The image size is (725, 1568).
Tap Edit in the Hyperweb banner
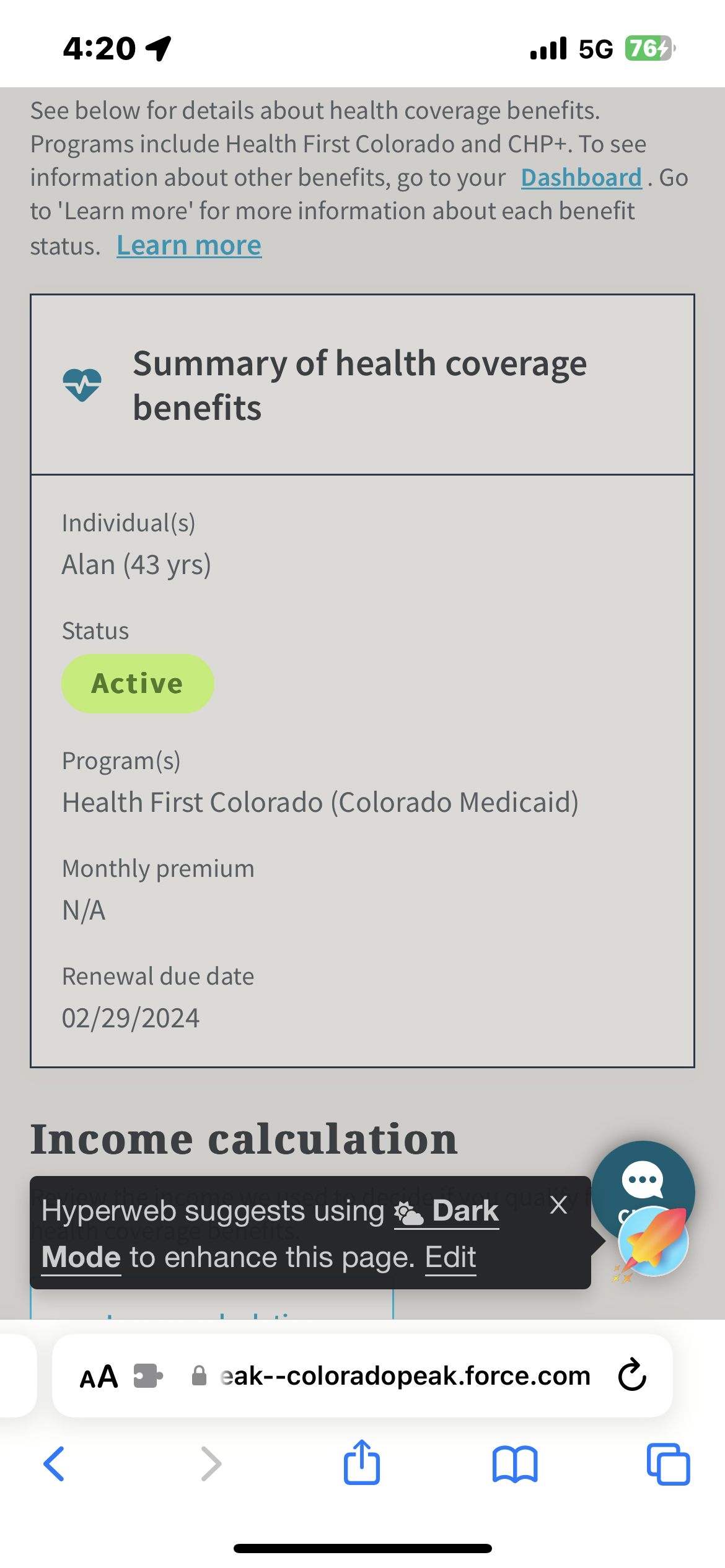(450, 1257)
